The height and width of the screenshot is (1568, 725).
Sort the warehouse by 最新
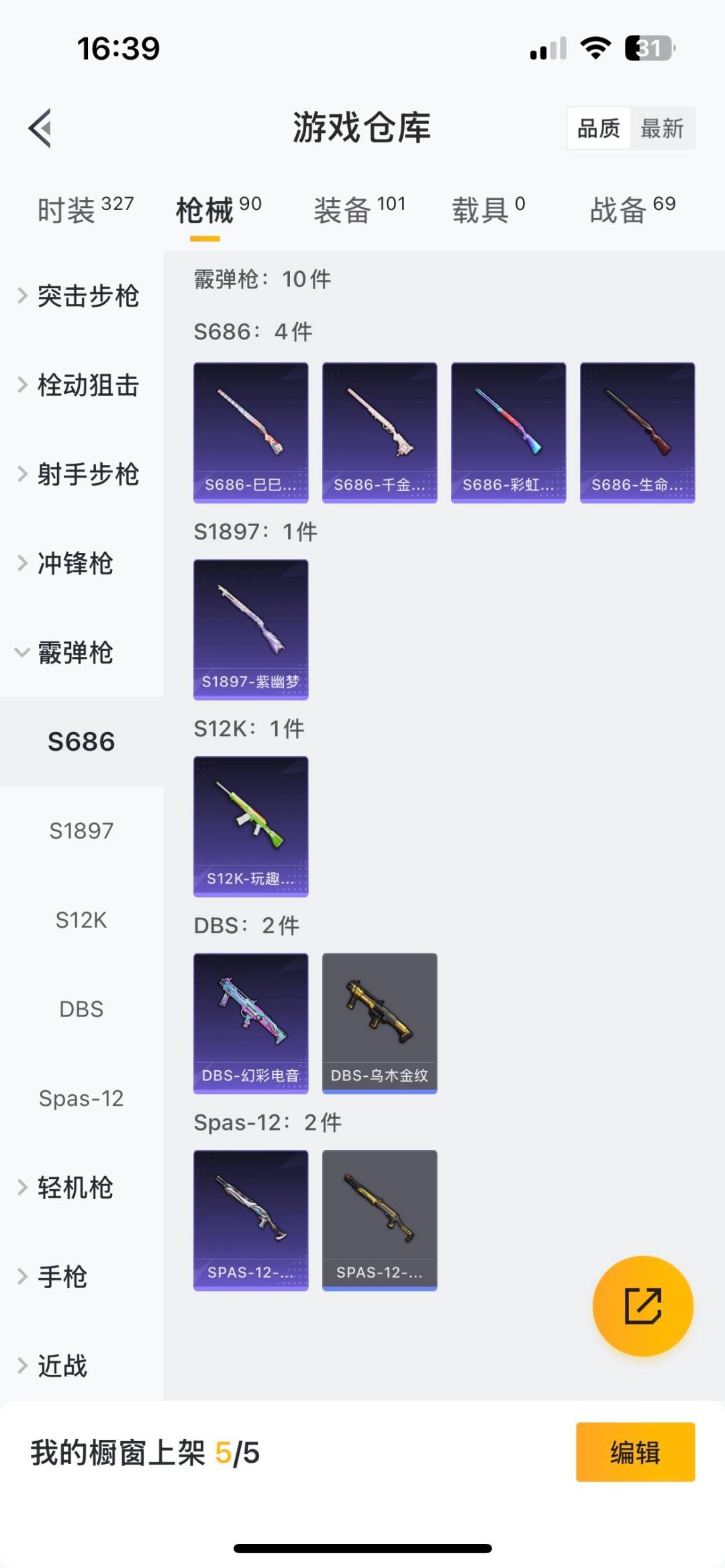[662, 128]
